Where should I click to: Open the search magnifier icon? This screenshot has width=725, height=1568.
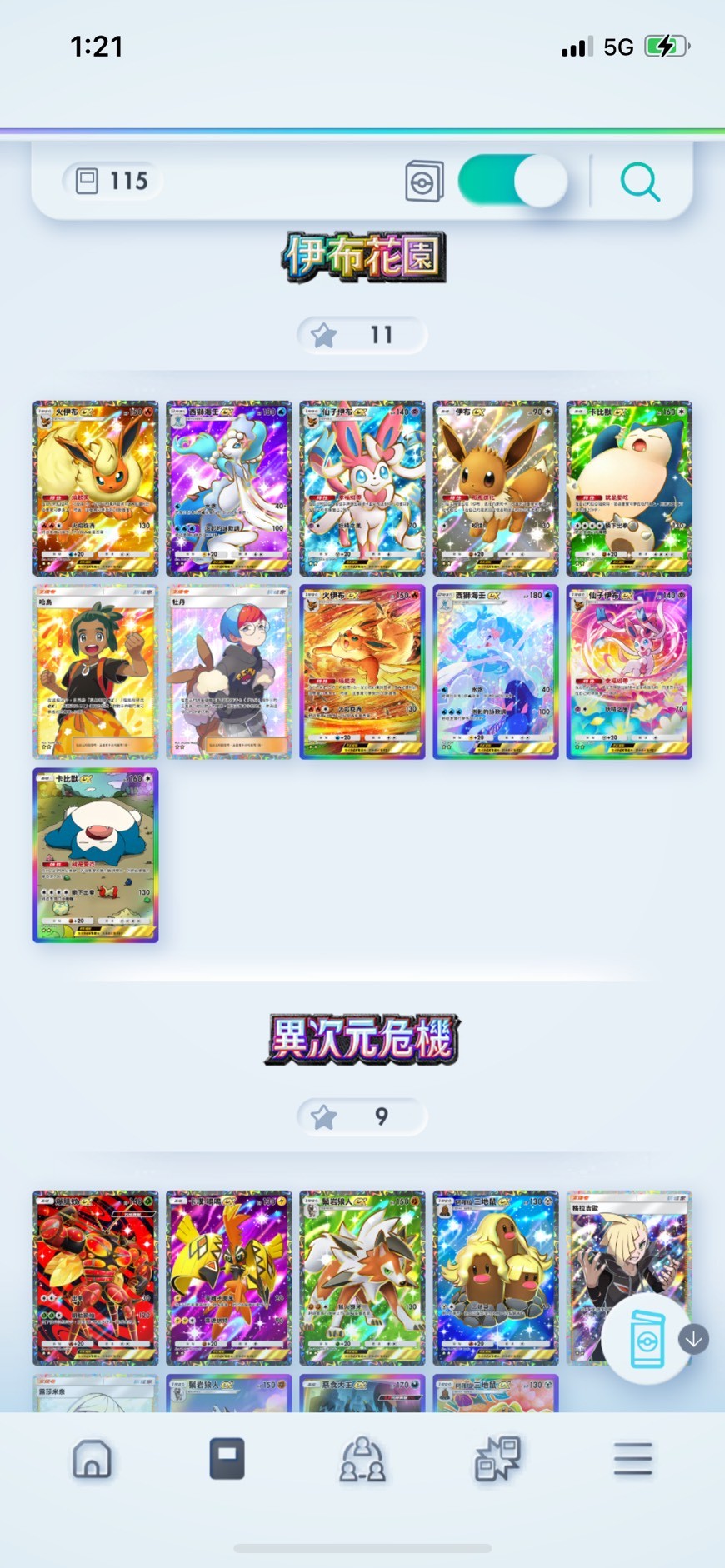pos(640,182)
